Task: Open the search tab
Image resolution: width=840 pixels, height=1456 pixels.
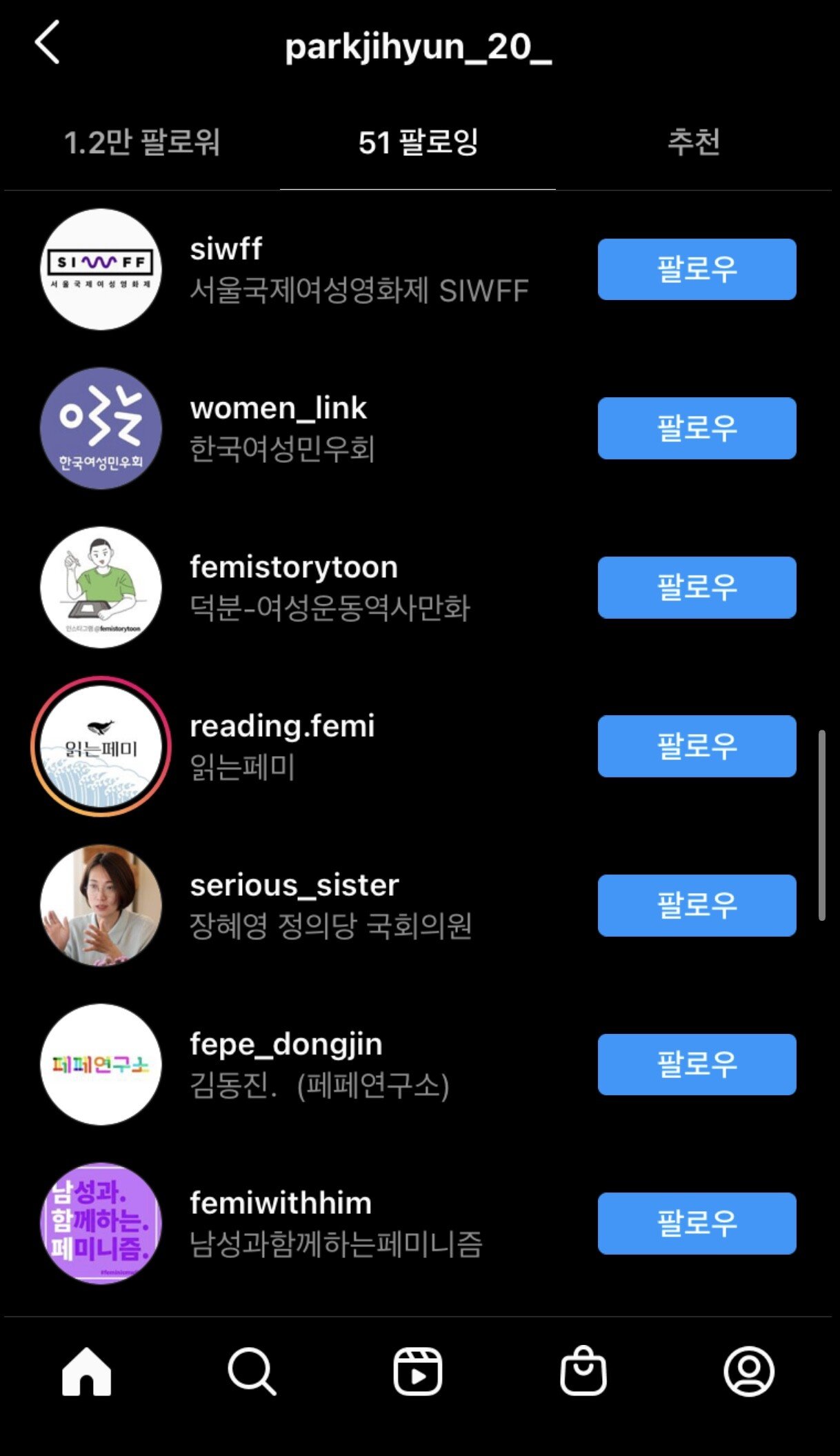Action: 252,1371
